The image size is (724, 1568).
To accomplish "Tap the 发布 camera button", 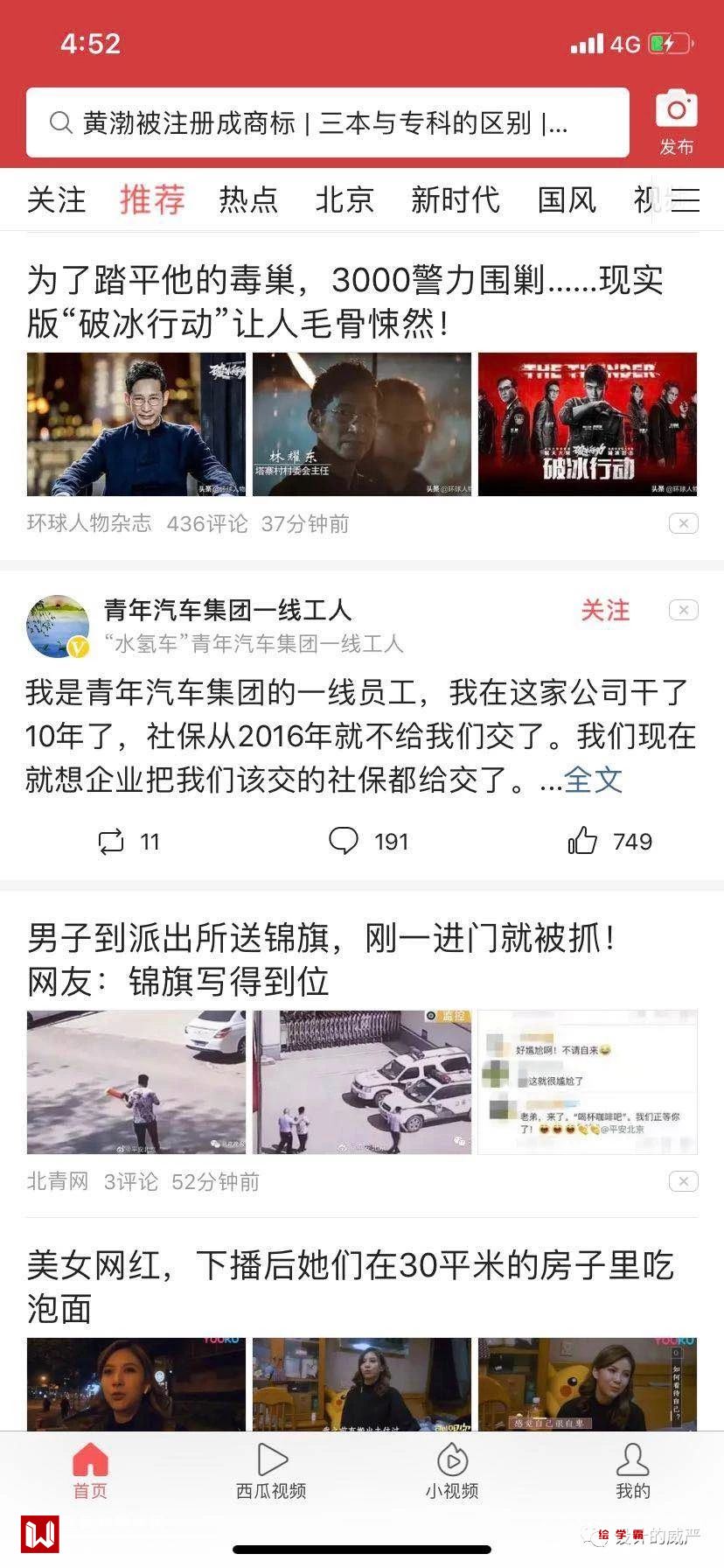I will click(676, 122).
